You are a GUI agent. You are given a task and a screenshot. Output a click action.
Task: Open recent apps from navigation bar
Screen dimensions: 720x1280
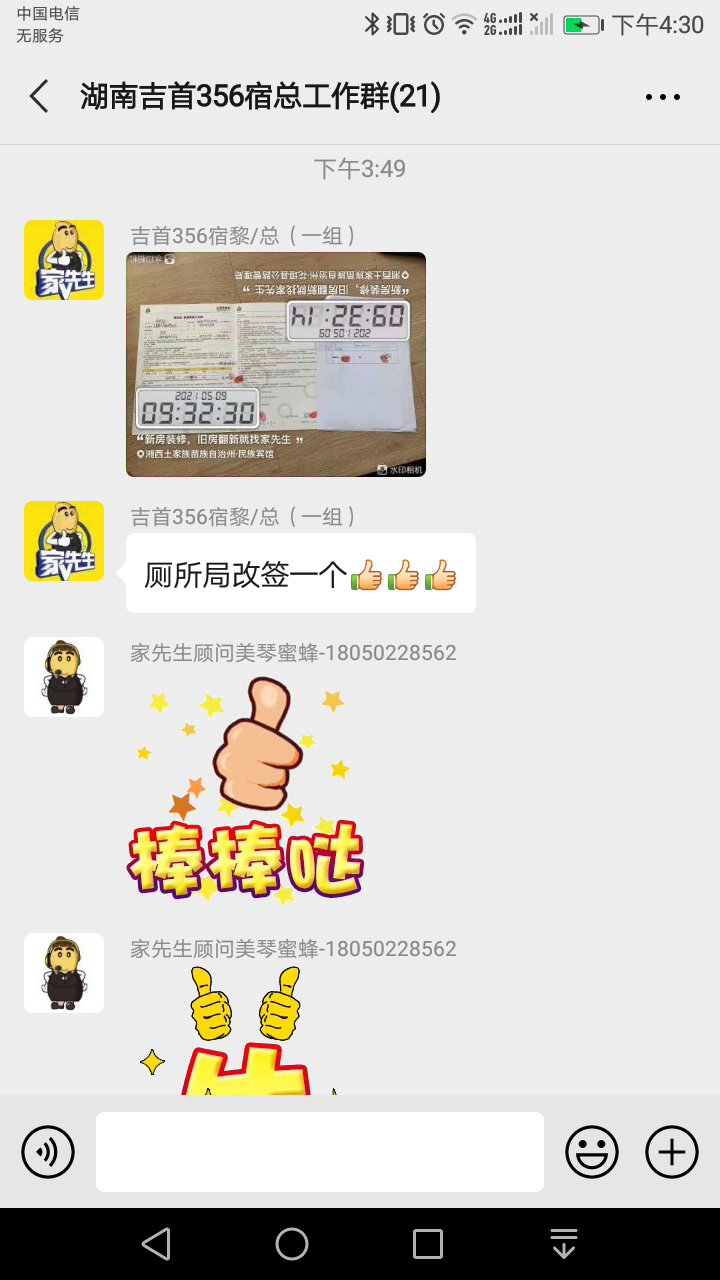pyautogui.click(x=428, y=1244)
